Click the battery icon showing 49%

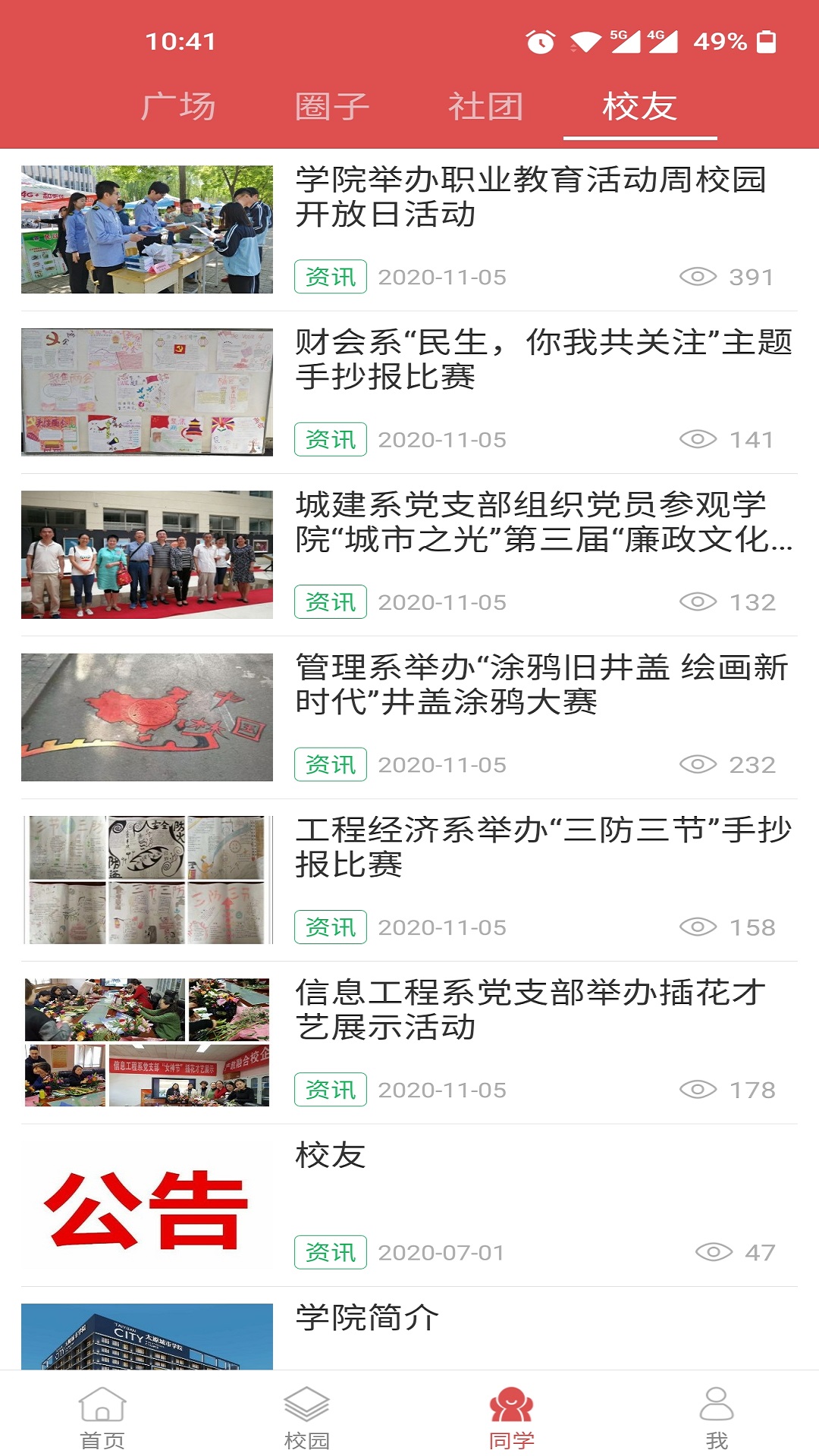point(768,43)
